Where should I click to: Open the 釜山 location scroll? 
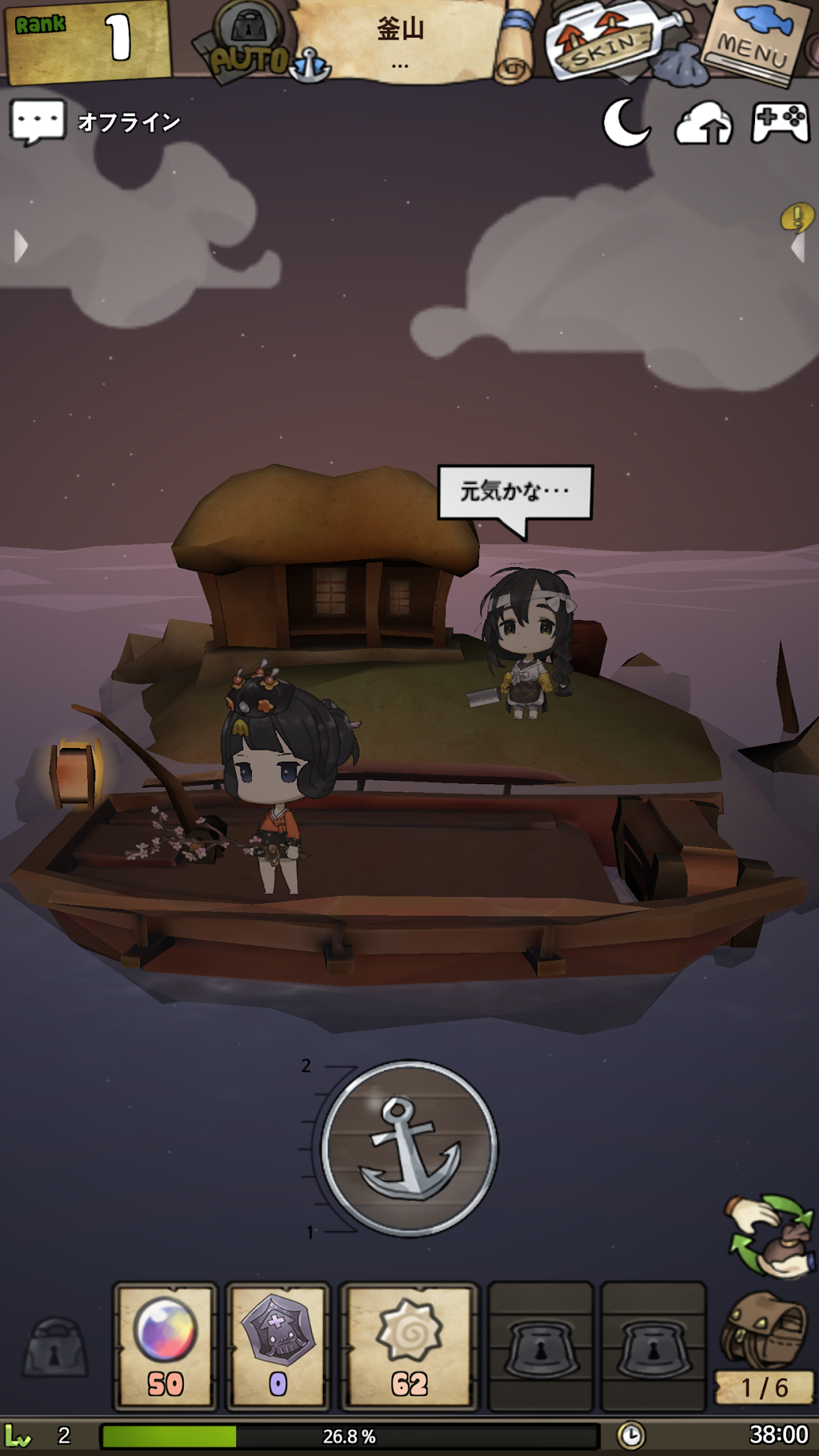(400, 40)
